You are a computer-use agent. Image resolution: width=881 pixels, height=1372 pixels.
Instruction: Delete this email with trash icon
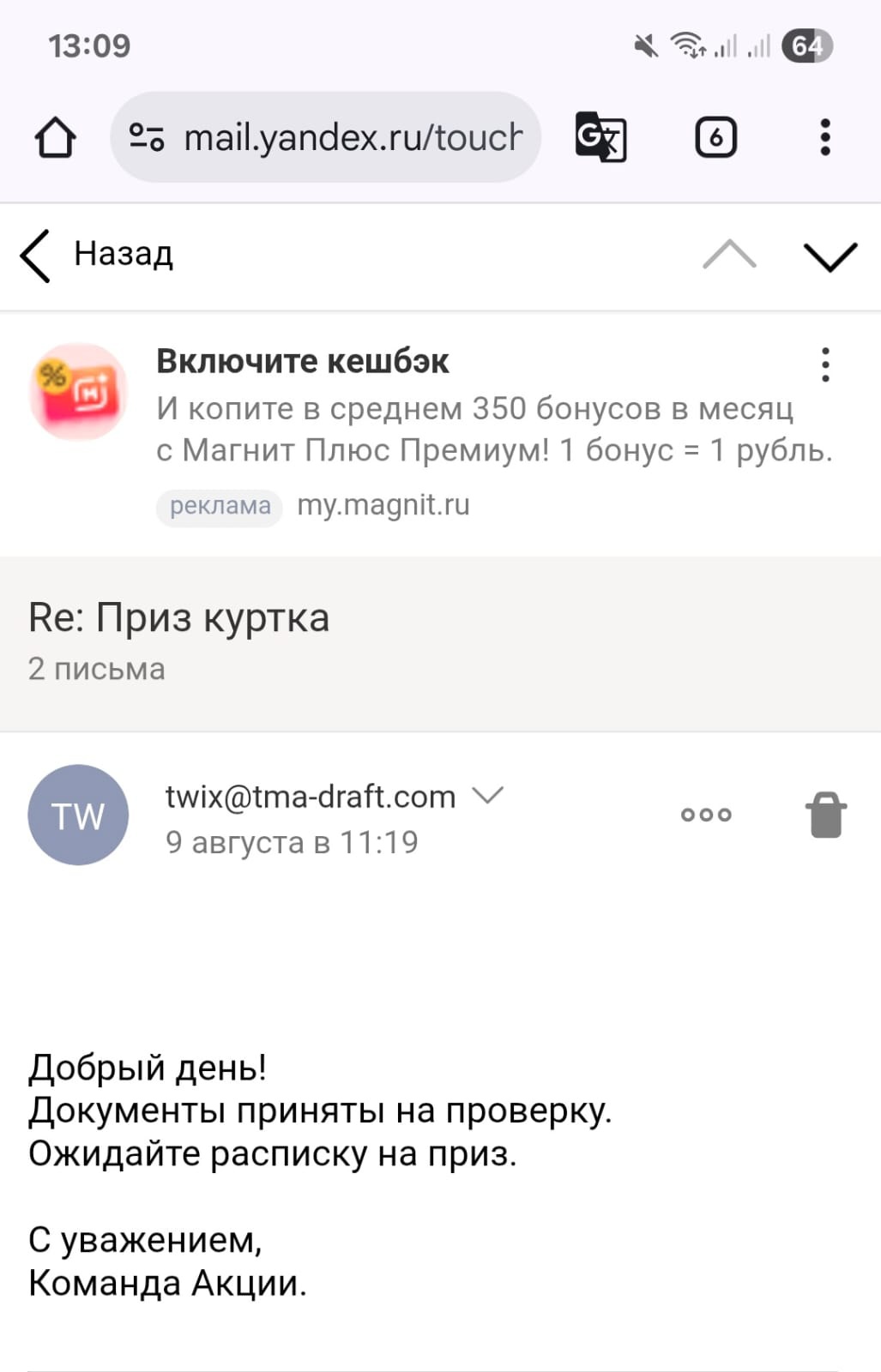pyautogui.click(x=825, y=815)
